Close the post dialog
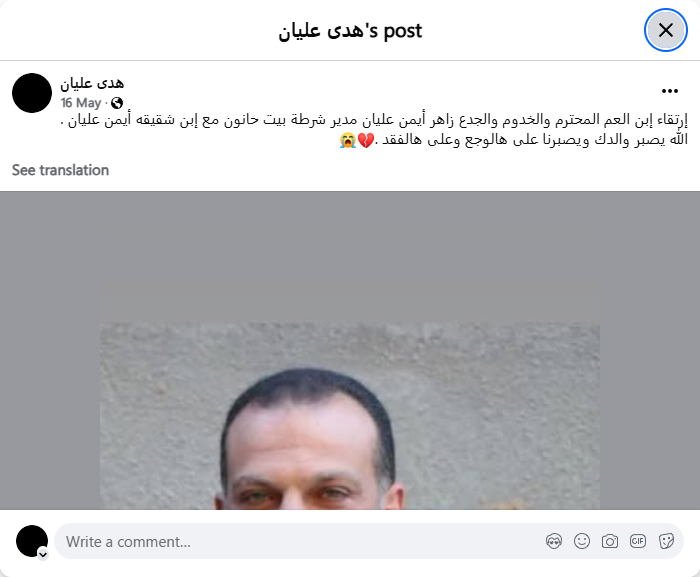The height and width of the screenshot is (577, 700). (666, 30)
